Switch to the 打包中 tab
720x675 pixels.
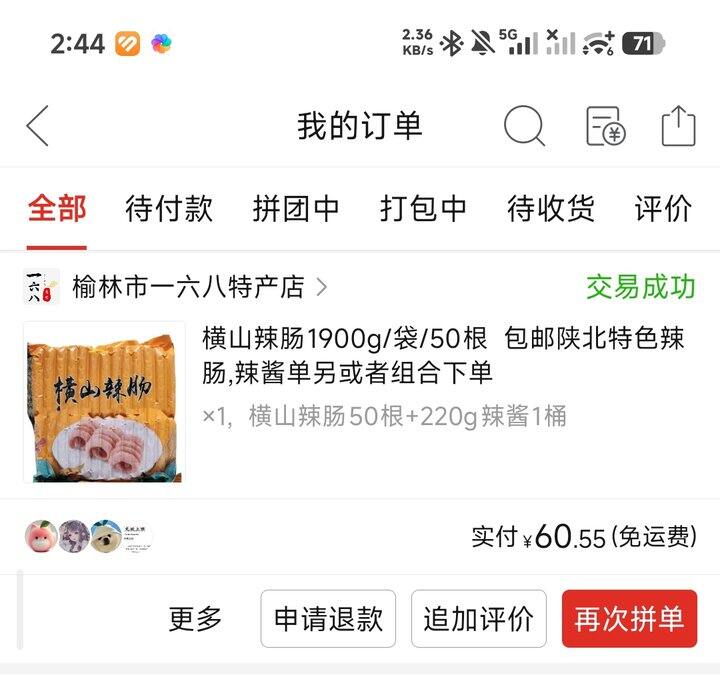423,209
